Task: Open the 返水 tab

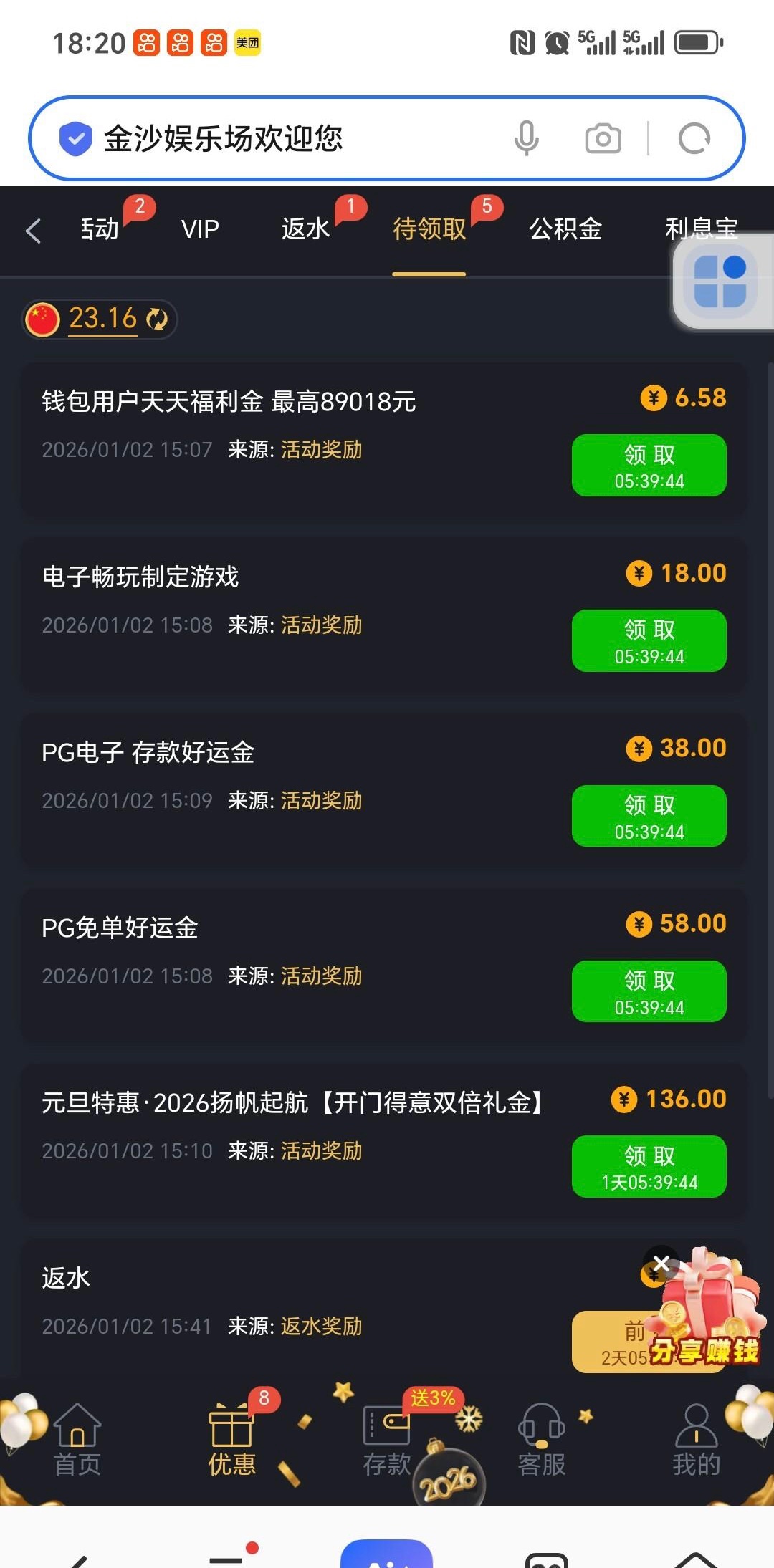Action: (306, 229)
